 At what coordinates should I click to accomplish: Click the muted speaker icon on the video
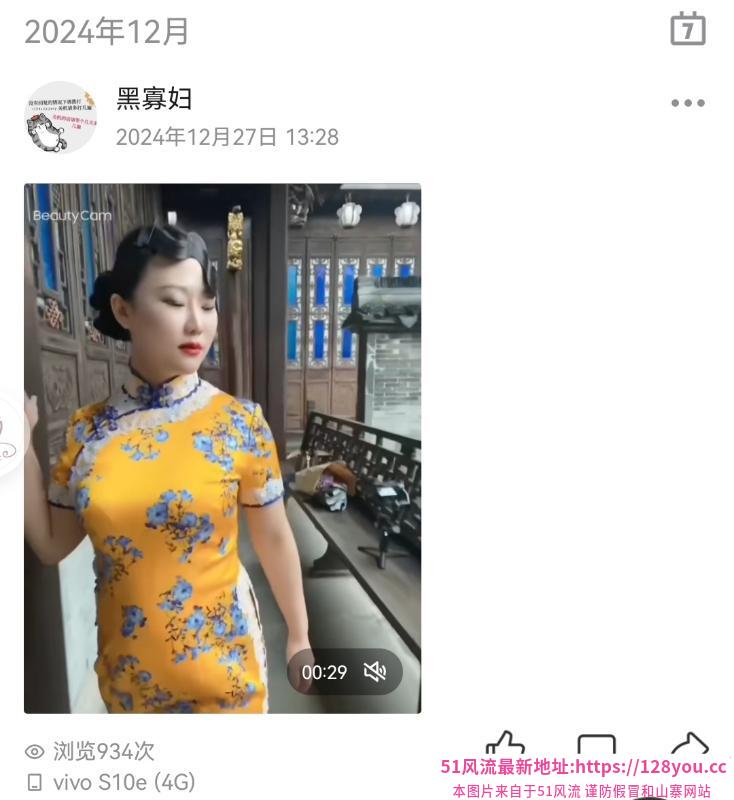point(375,672)
